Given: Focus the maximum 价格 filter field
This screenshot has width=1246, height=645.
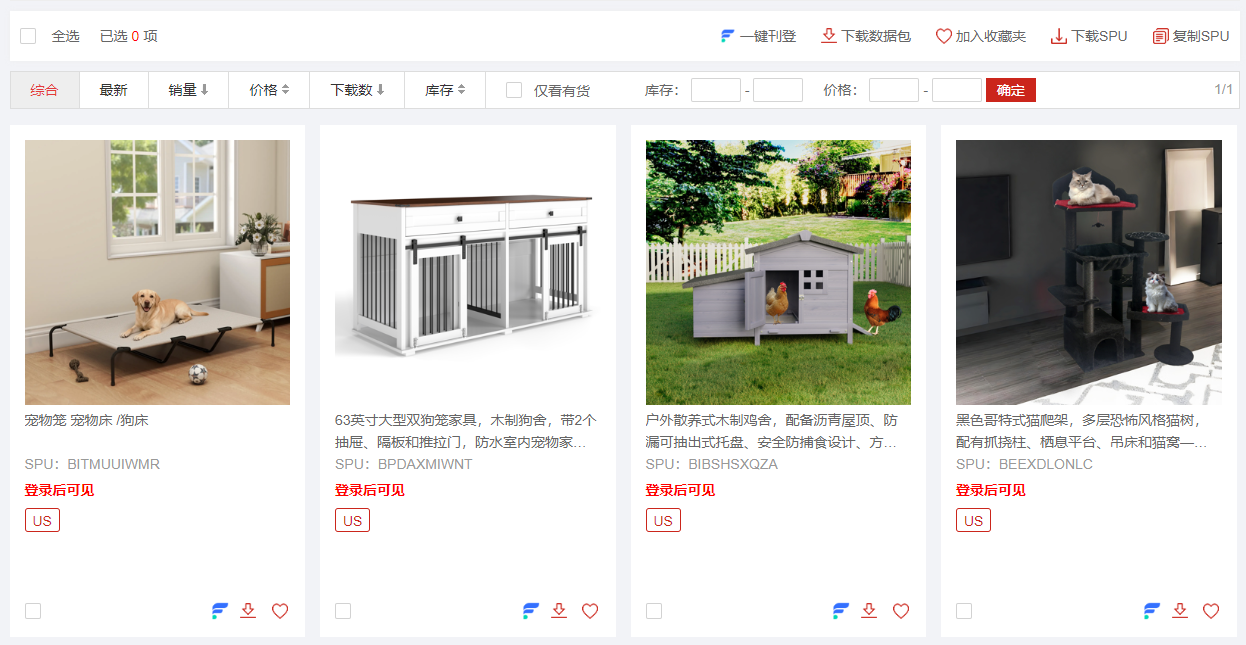Looking at the screenshot, I should (956, 90).
